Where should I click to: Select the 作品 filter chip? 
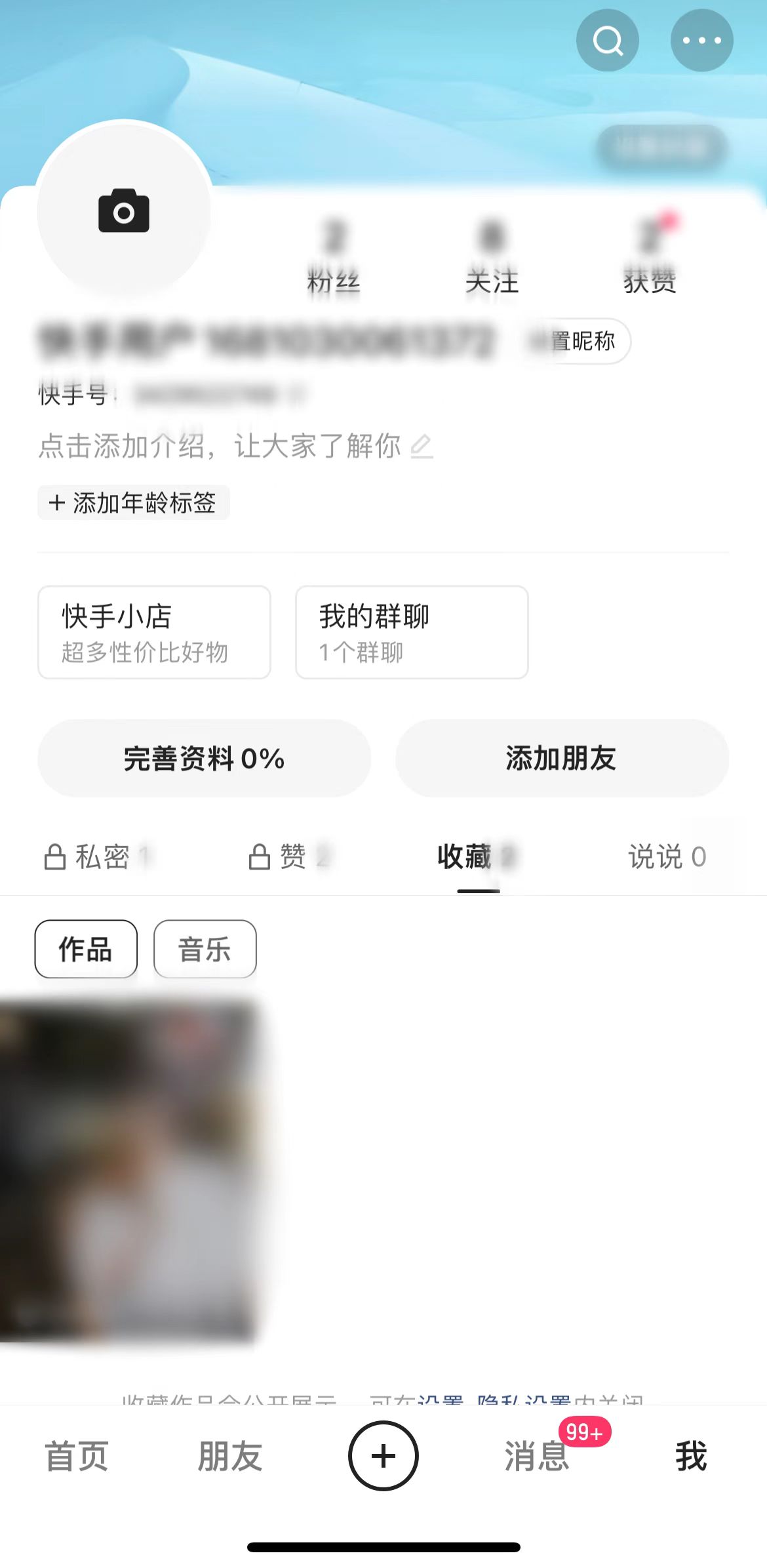click(x=85, y=948)
